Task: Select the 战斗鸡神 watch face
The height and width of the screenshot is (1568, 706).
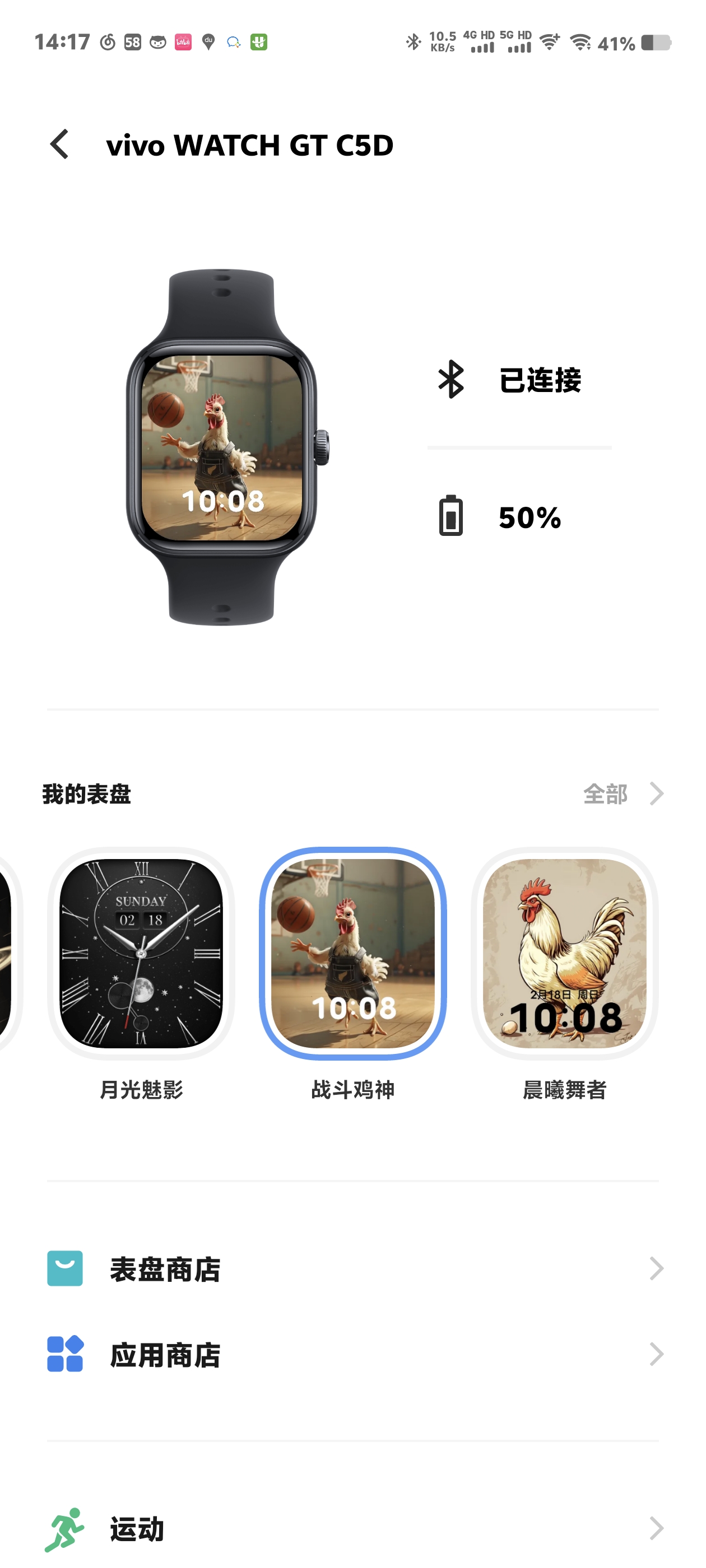Action: [352, 953]
